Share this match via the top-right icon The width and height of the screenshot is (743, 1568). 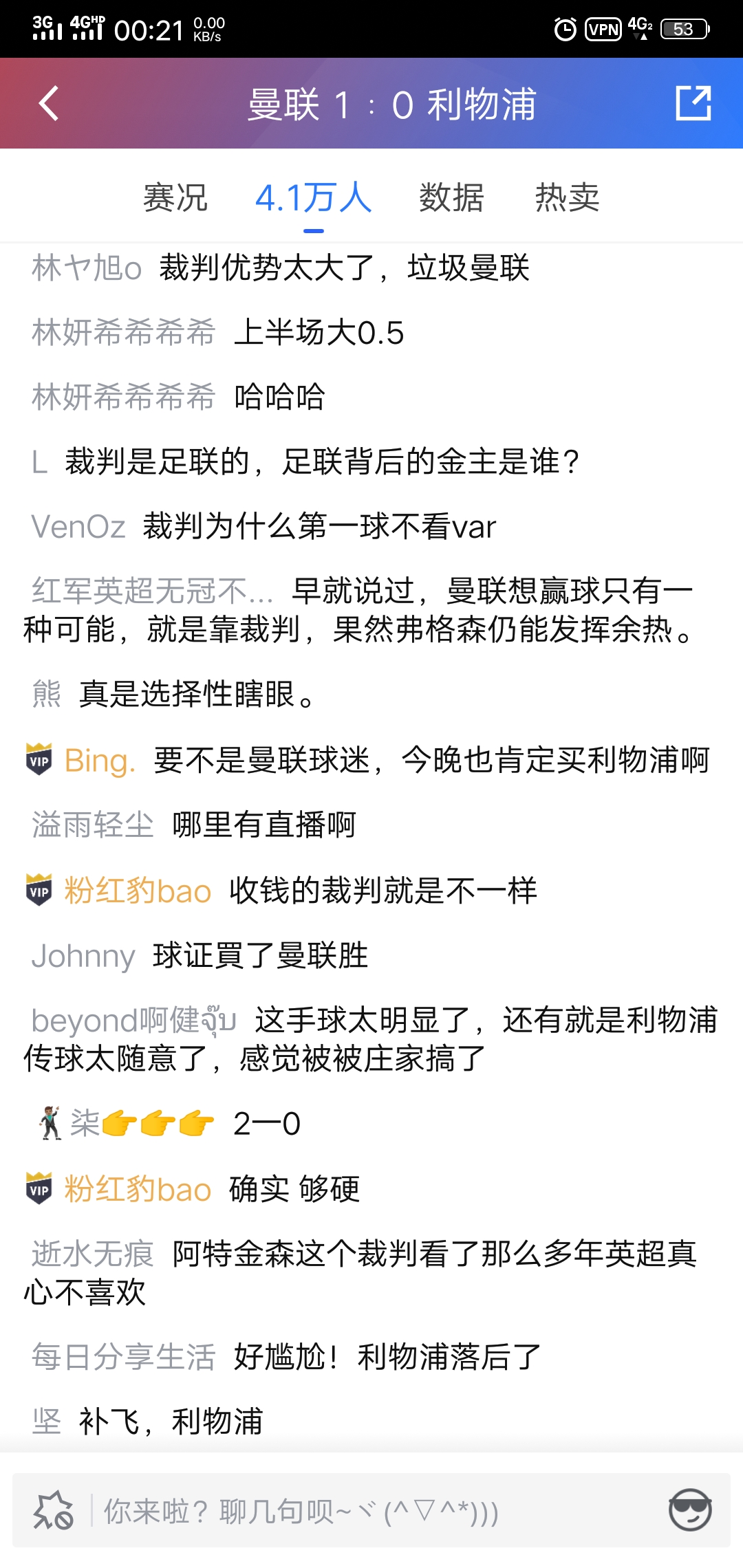click(693, 103)
